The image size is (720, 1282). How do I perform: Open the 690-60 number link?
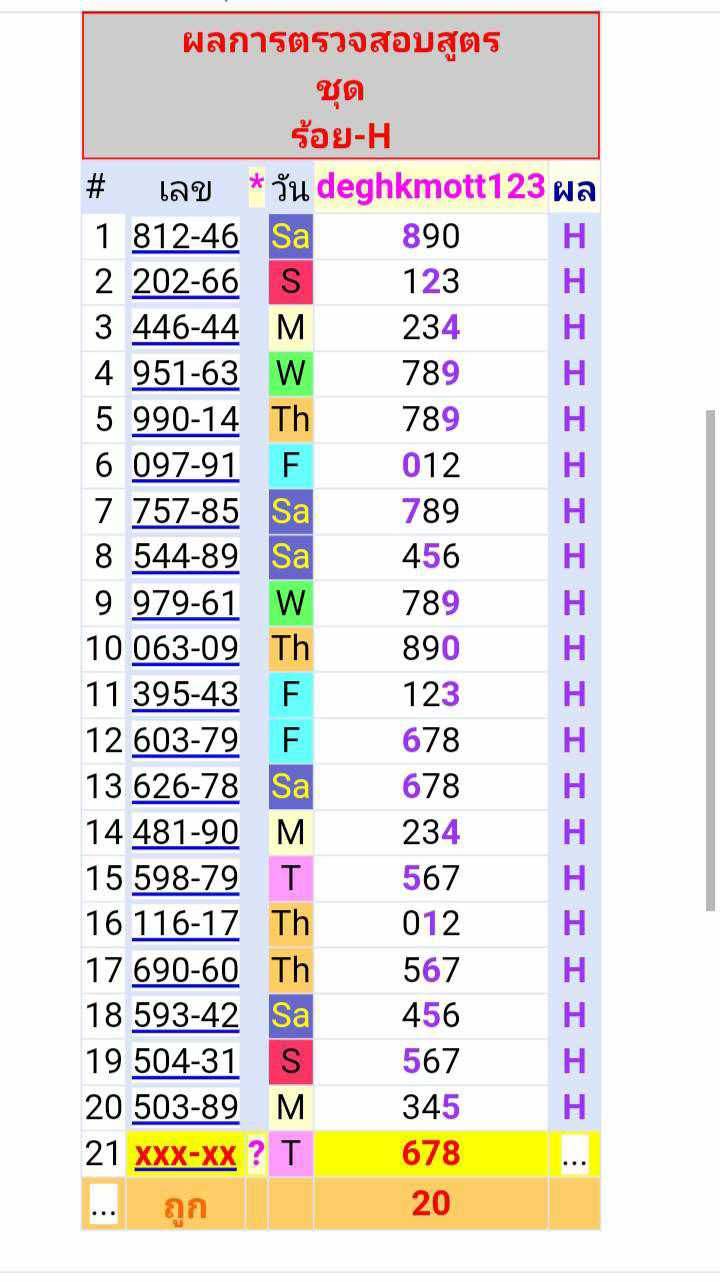pyautogui.click(x=186, y=970)
